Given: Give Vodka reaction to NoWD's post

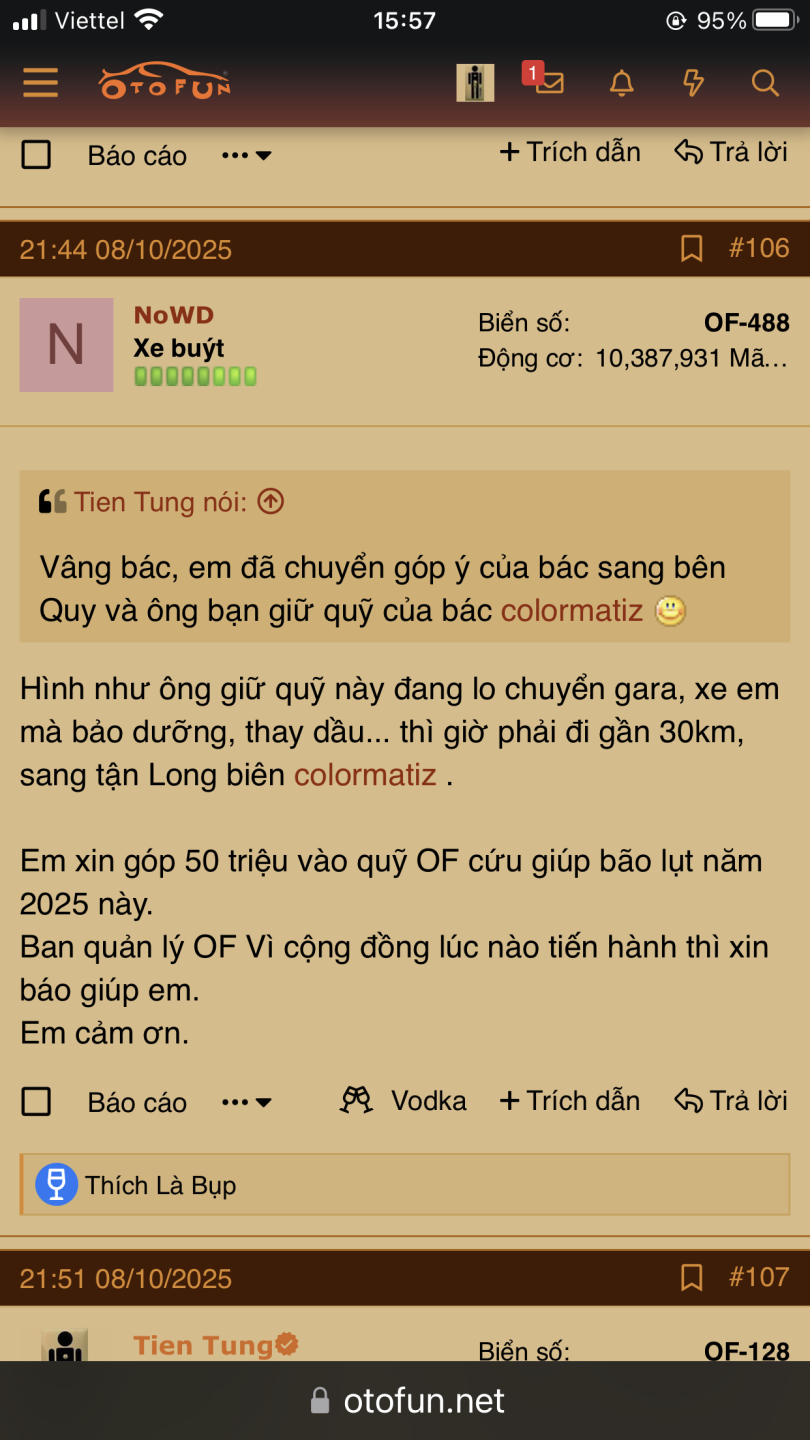Looking at the screenshot, I should tap(404, 1101).
